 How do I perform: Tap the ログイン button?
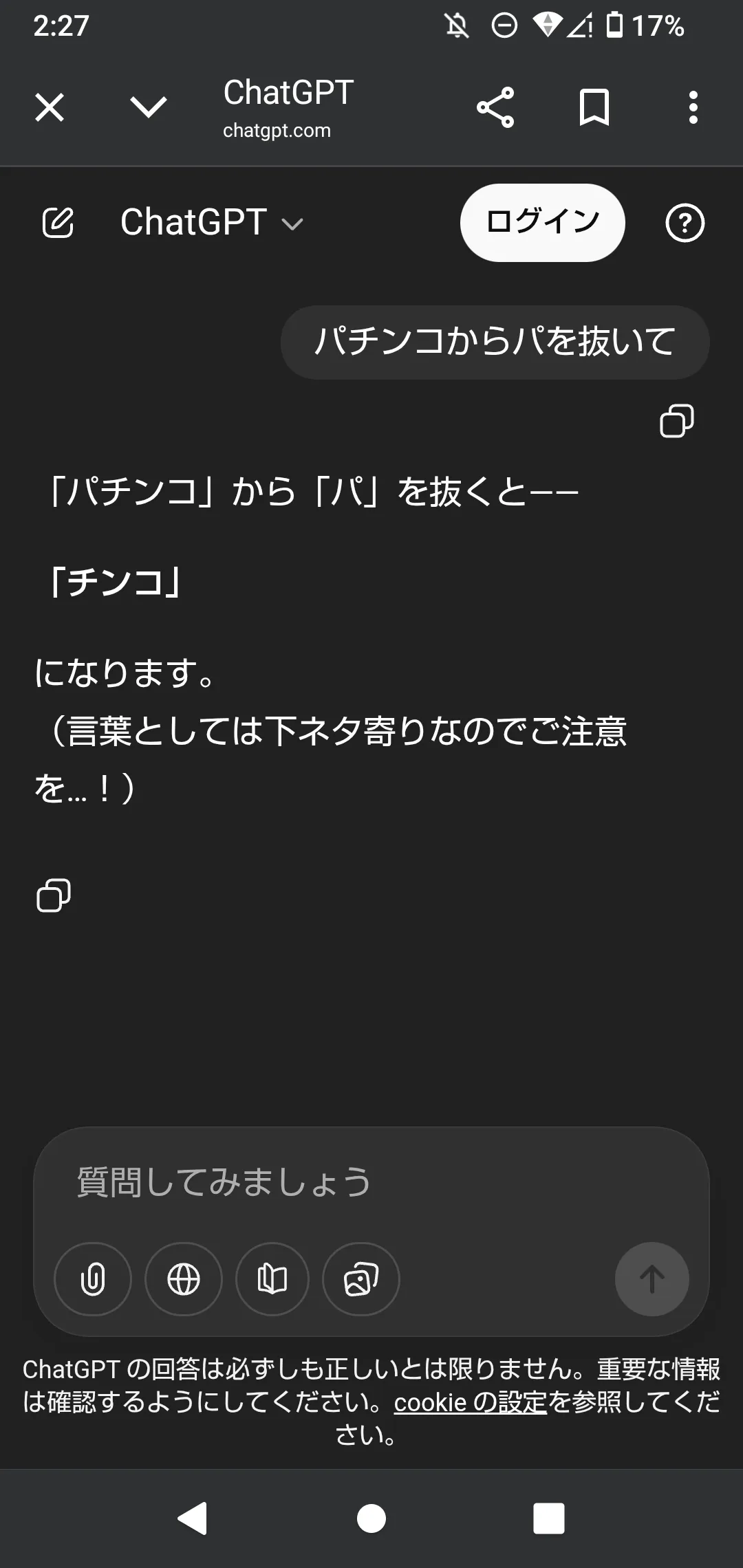point(542,223)
